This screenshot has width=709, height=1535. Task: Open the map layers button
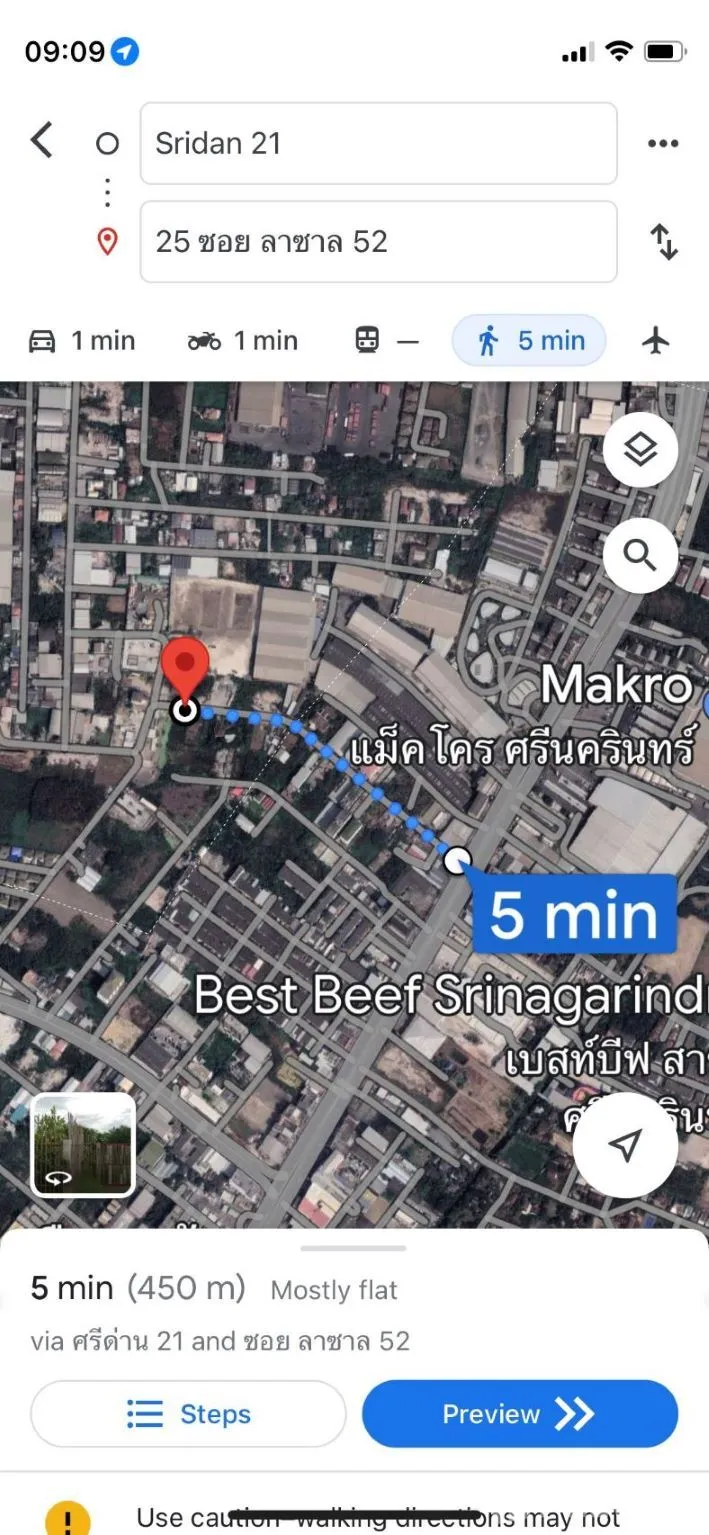click(x=640, y=451)
